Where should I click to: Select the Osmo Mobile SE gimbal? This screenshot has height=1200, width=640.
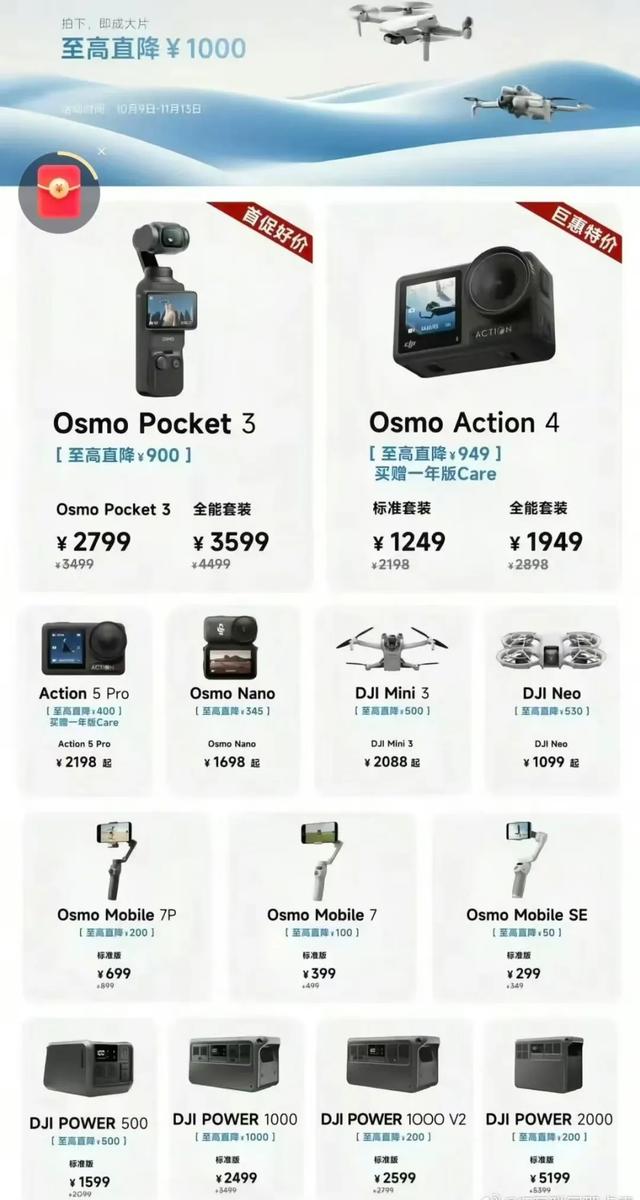pos(526,905)
